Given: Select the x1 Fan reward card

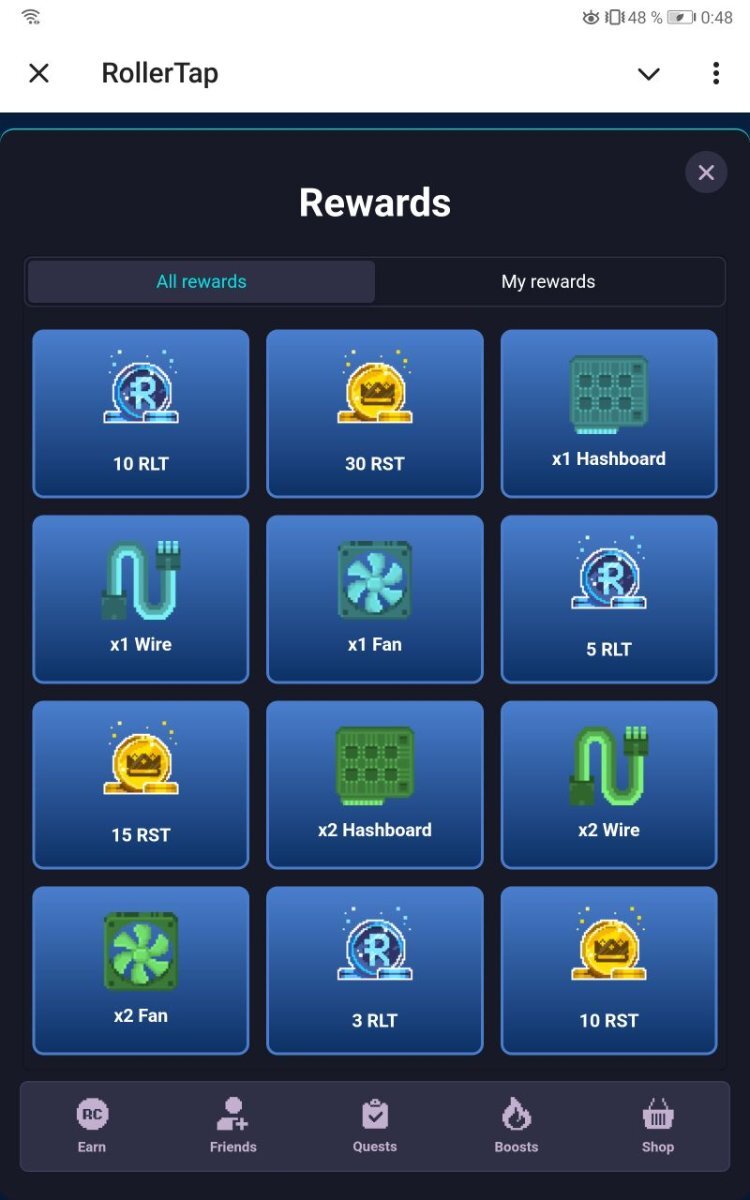Looking at the screenshot, I should click(x=375, y=599).
